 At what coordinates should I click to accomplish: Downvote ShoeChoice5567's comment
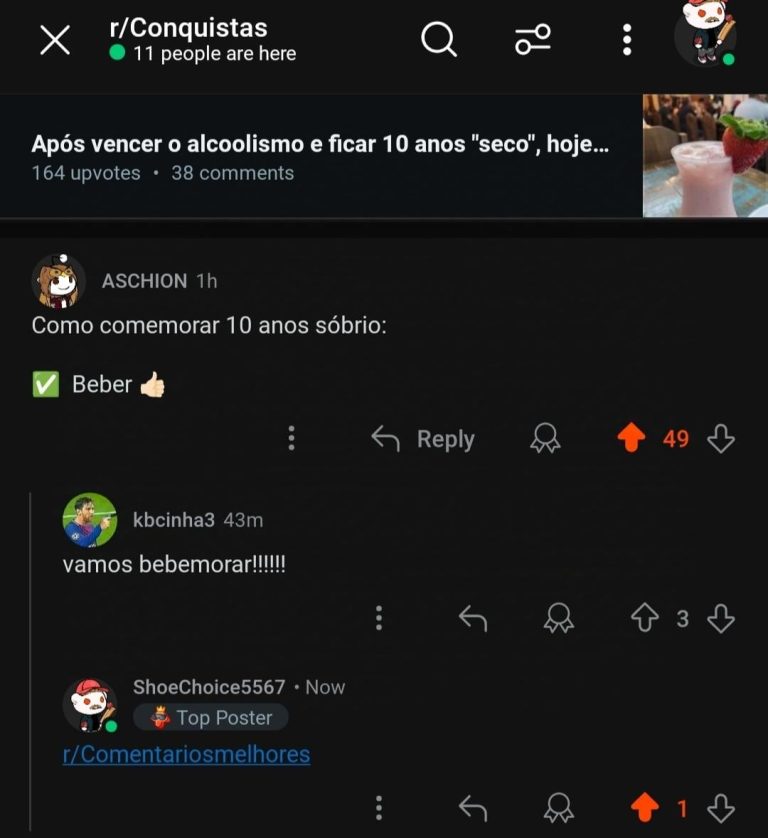[721, 807]
